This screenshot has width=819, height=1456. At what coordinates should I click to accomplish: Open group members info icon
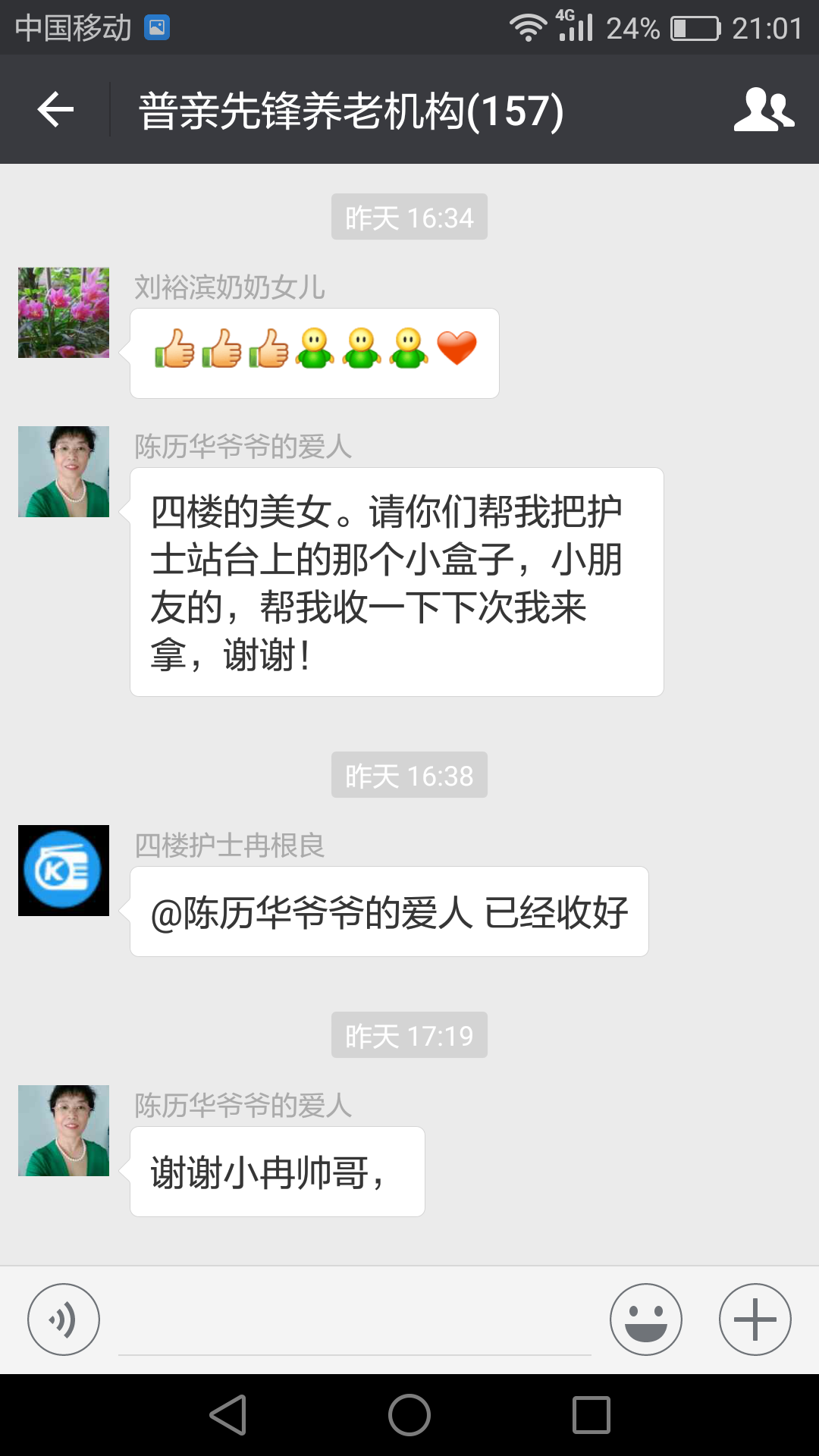coord(764,110)
